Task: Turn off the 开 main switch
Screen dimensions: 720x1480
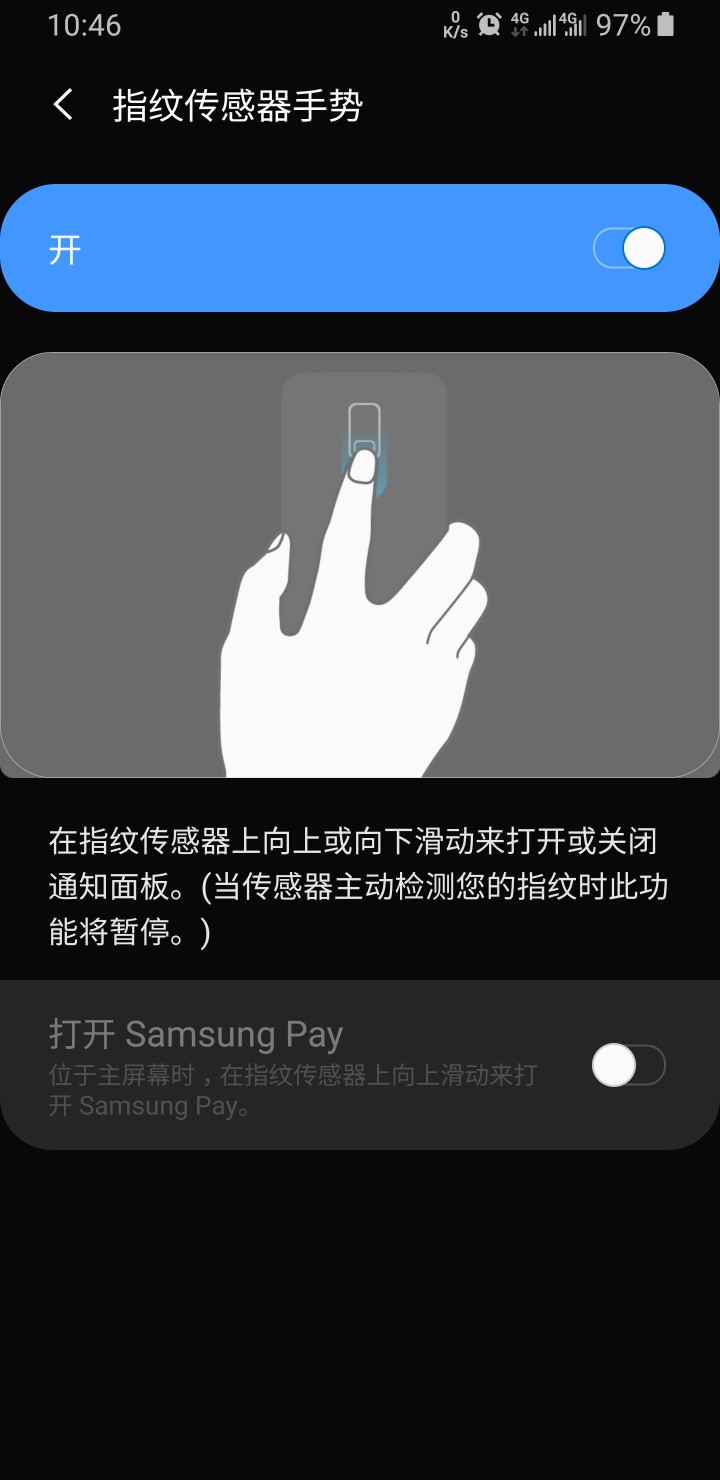Action: pyautogui.click(x=629, y=249)
